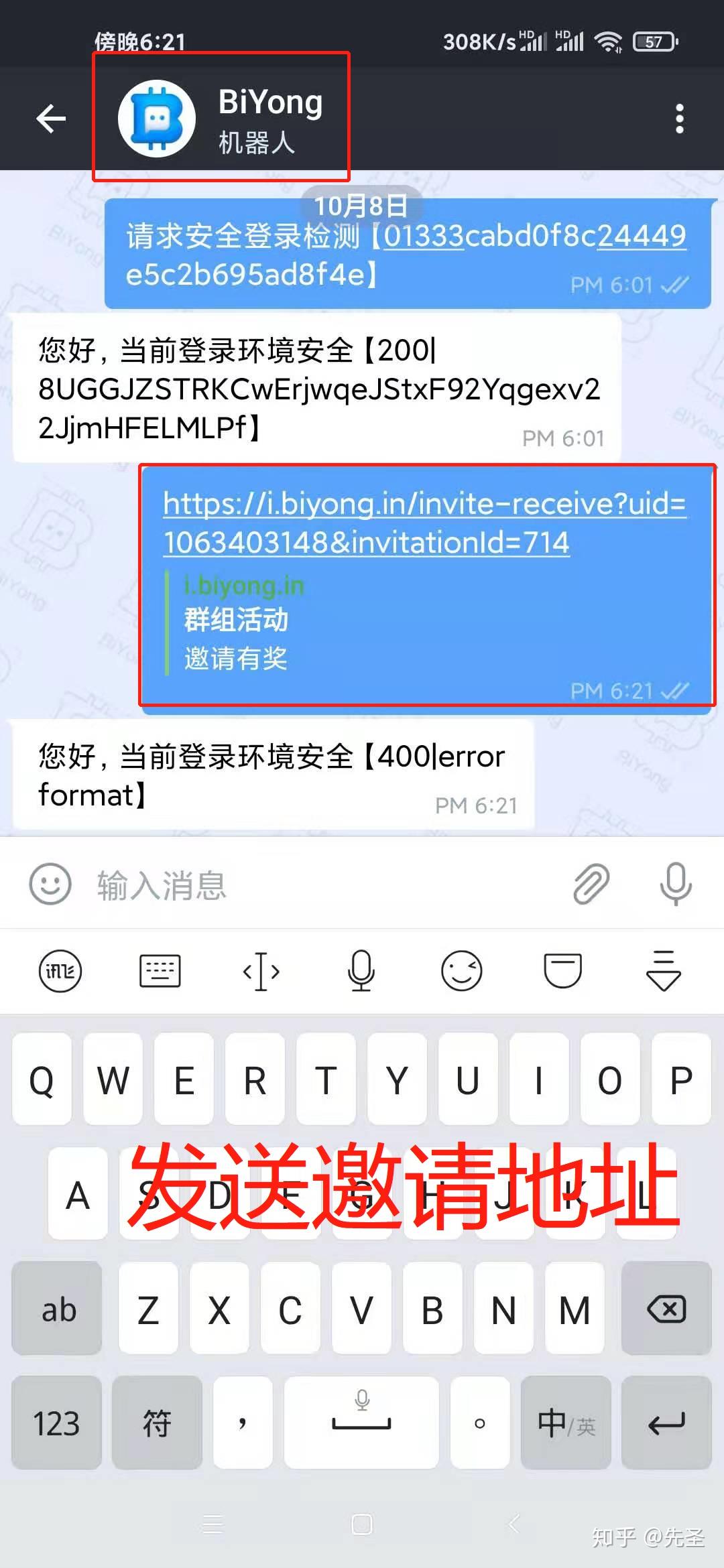Open the chat overflow menu
This screenshot has height=1568, width=724.
[679, 119]
